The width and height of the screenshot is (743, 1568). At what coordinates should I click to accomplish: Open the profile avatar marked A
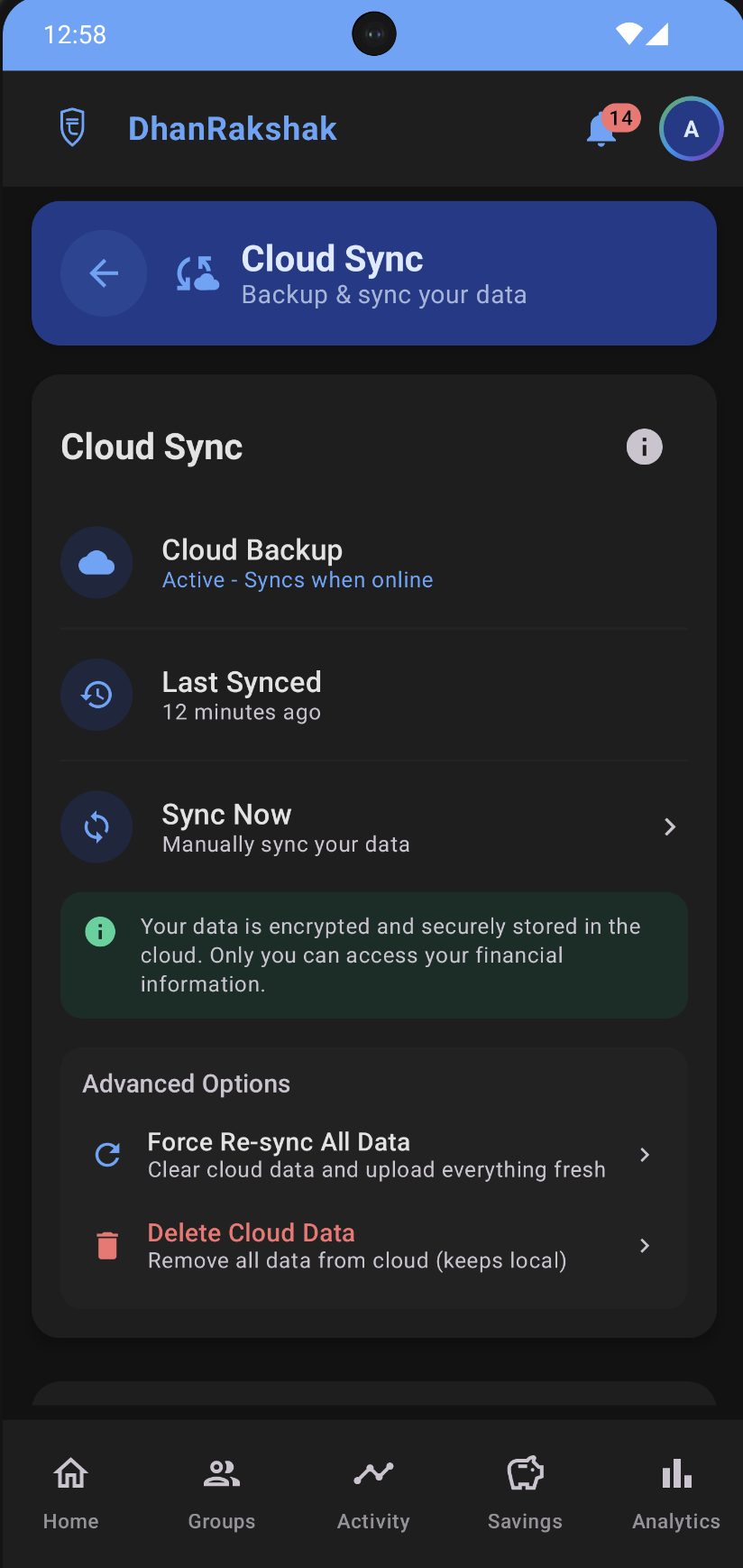(x=691, y=128)
